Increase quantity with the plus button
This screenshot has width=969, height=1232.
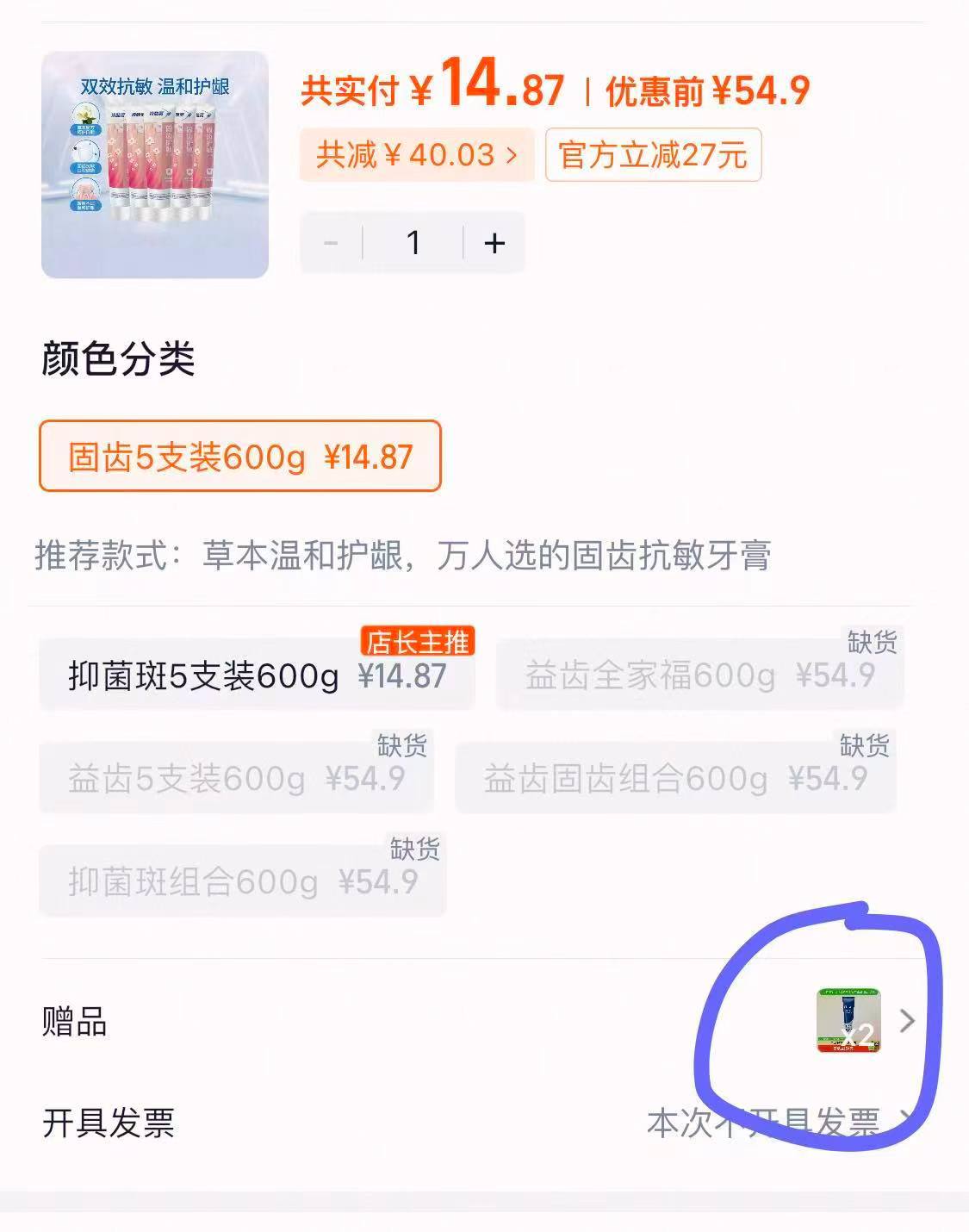tap(494, 243)
